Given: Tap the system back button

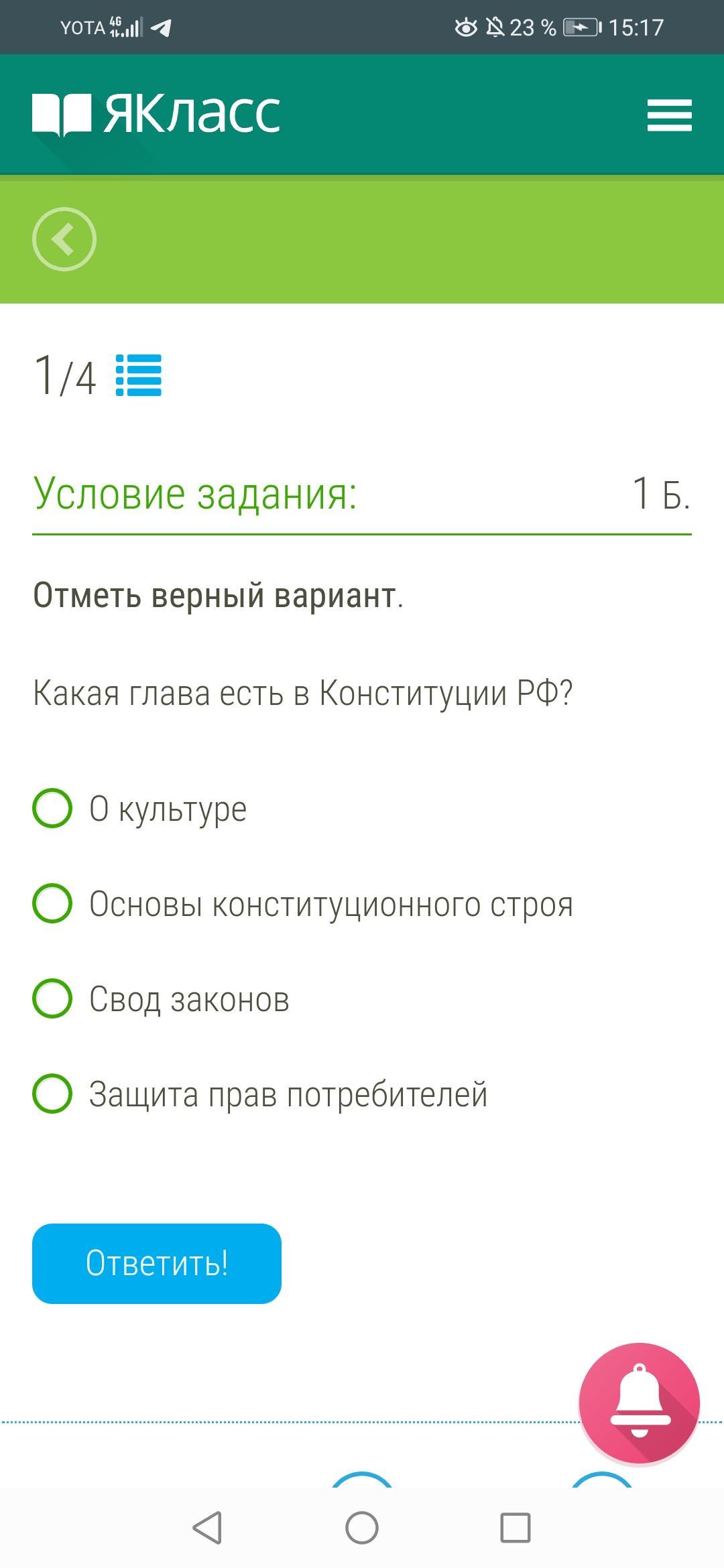Looking at the screenshot, I should 207,1528.
